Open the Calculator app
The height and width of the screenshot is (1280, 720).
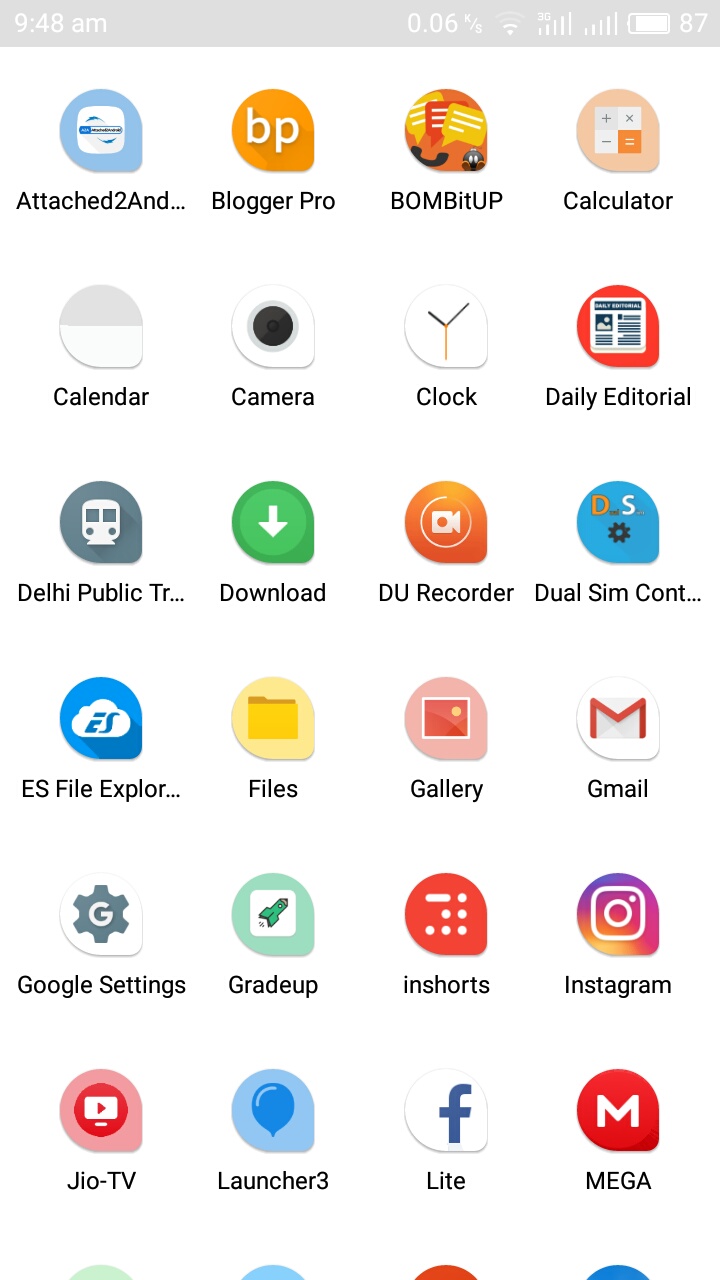coord(618,131)
